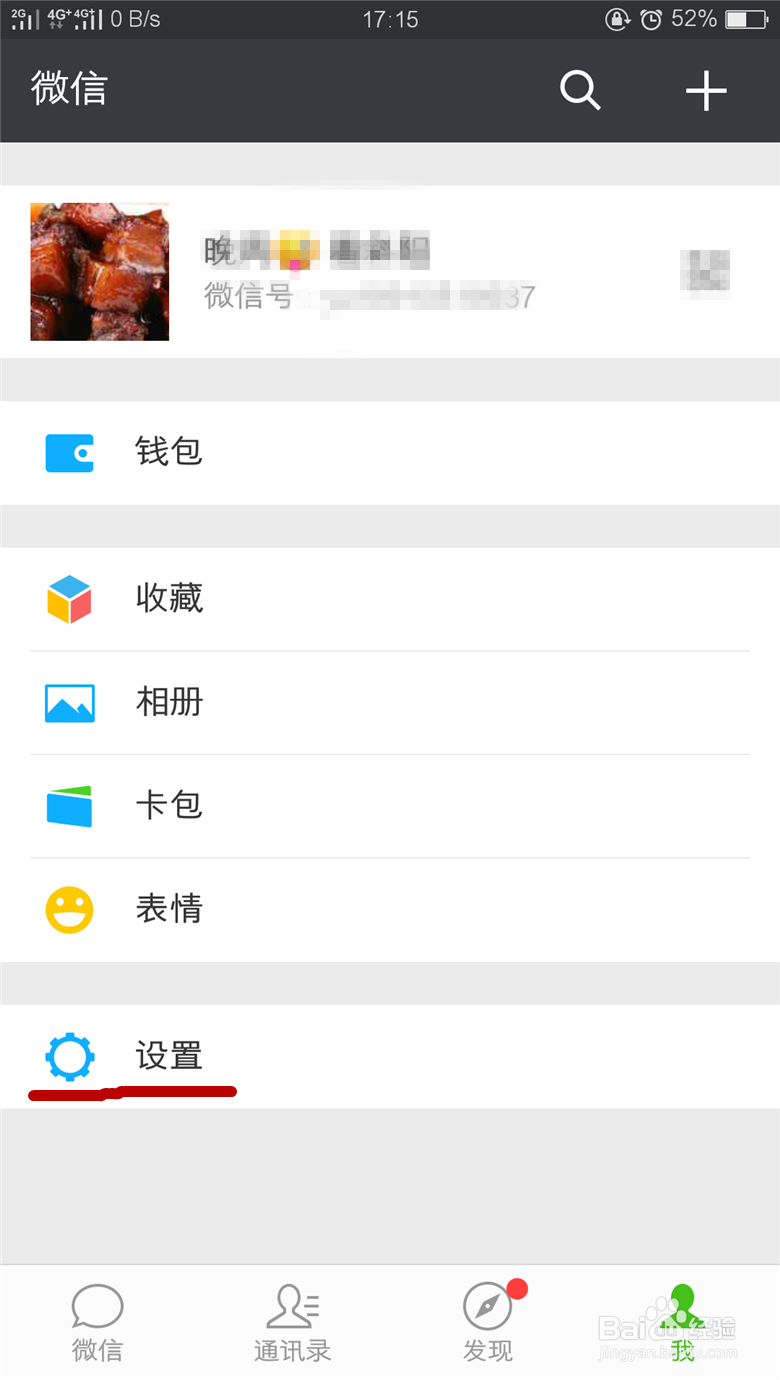Tap the Settings (设置) gear icon
The height and width of the screenshot is (1380, 780).
point(68,1055)
